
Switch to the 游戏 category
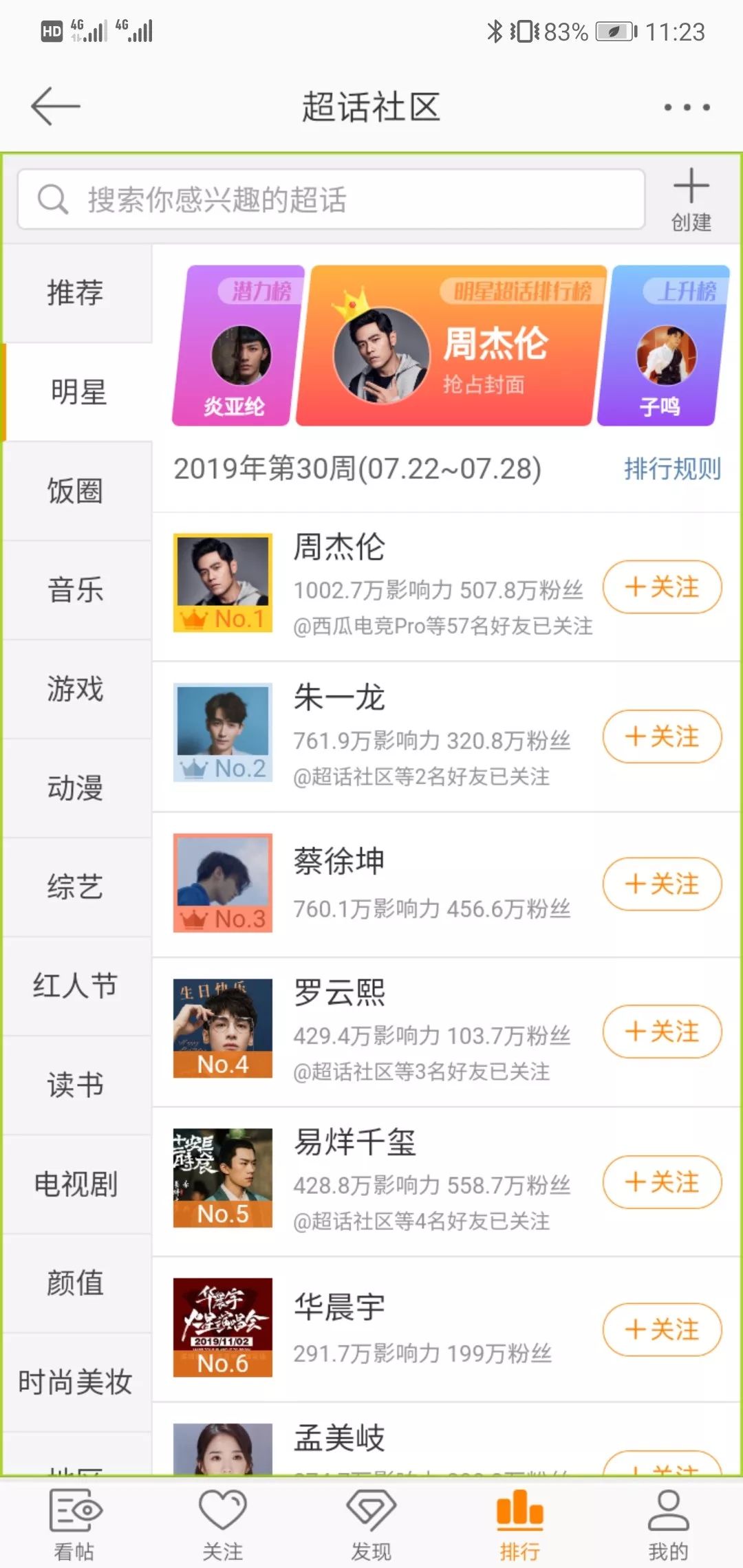76,689
